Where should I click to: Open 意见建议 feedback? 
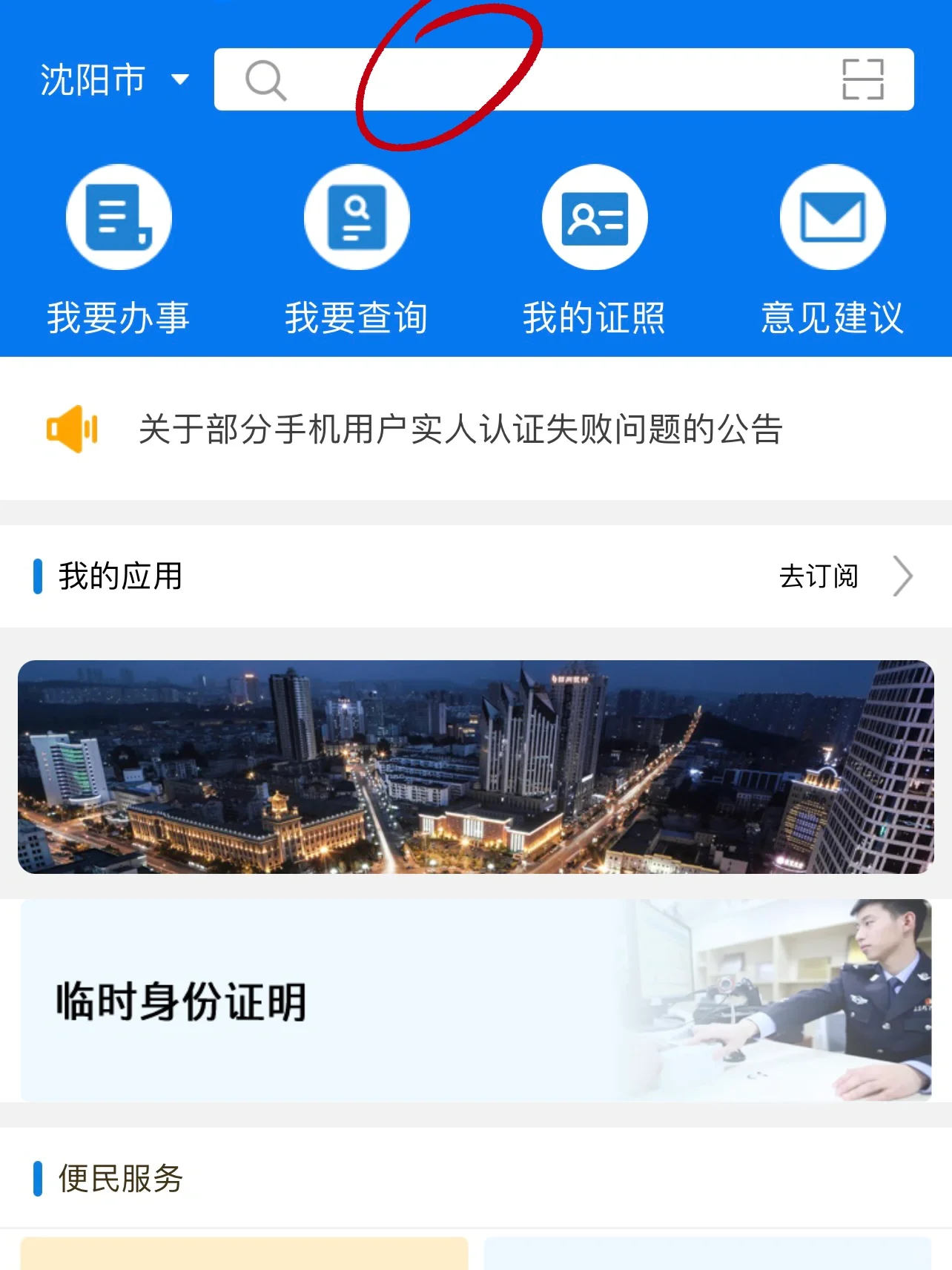click(x=833, y=249)
